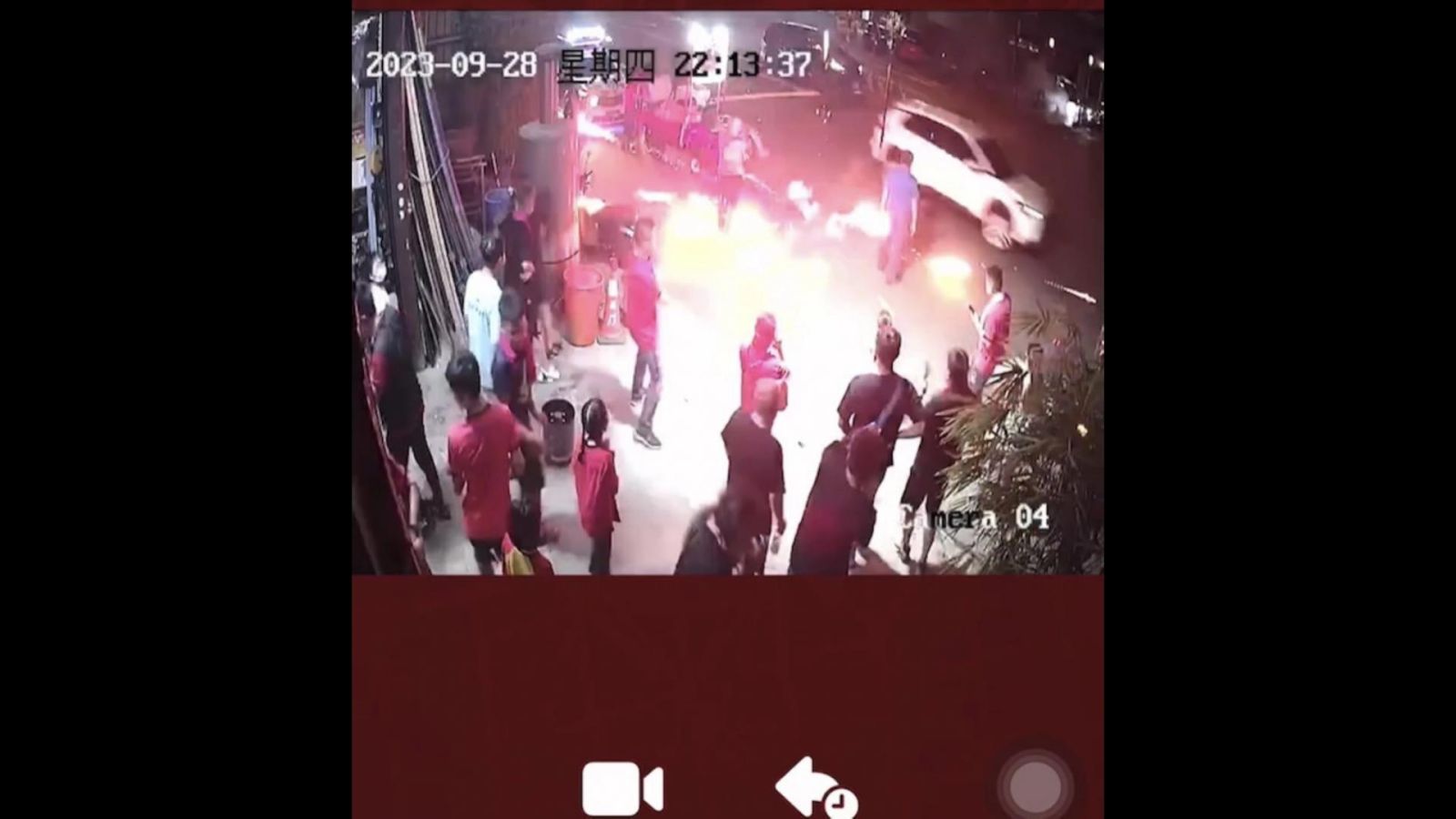1456x819 pixels.
Task: Tap the Camera 04 live video feed
Action: tap(728, 291)
